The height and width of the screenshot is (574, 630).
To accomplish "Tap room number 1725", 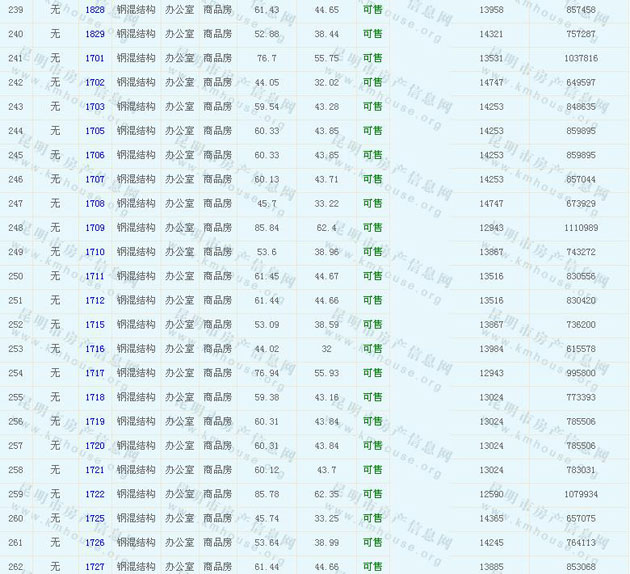I will tap(95, 518).
